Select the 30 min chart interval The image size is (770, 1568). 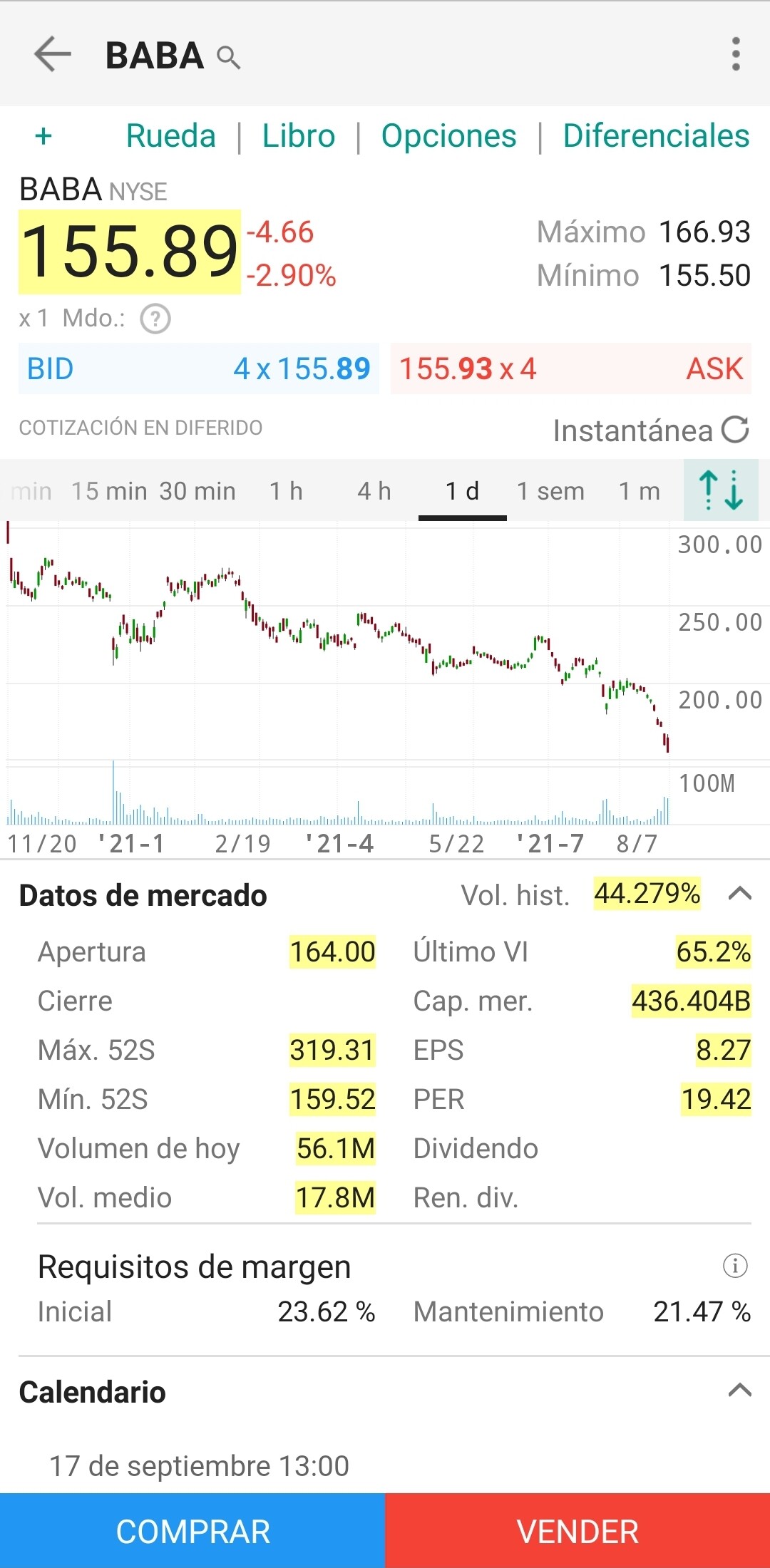[197, 491]
